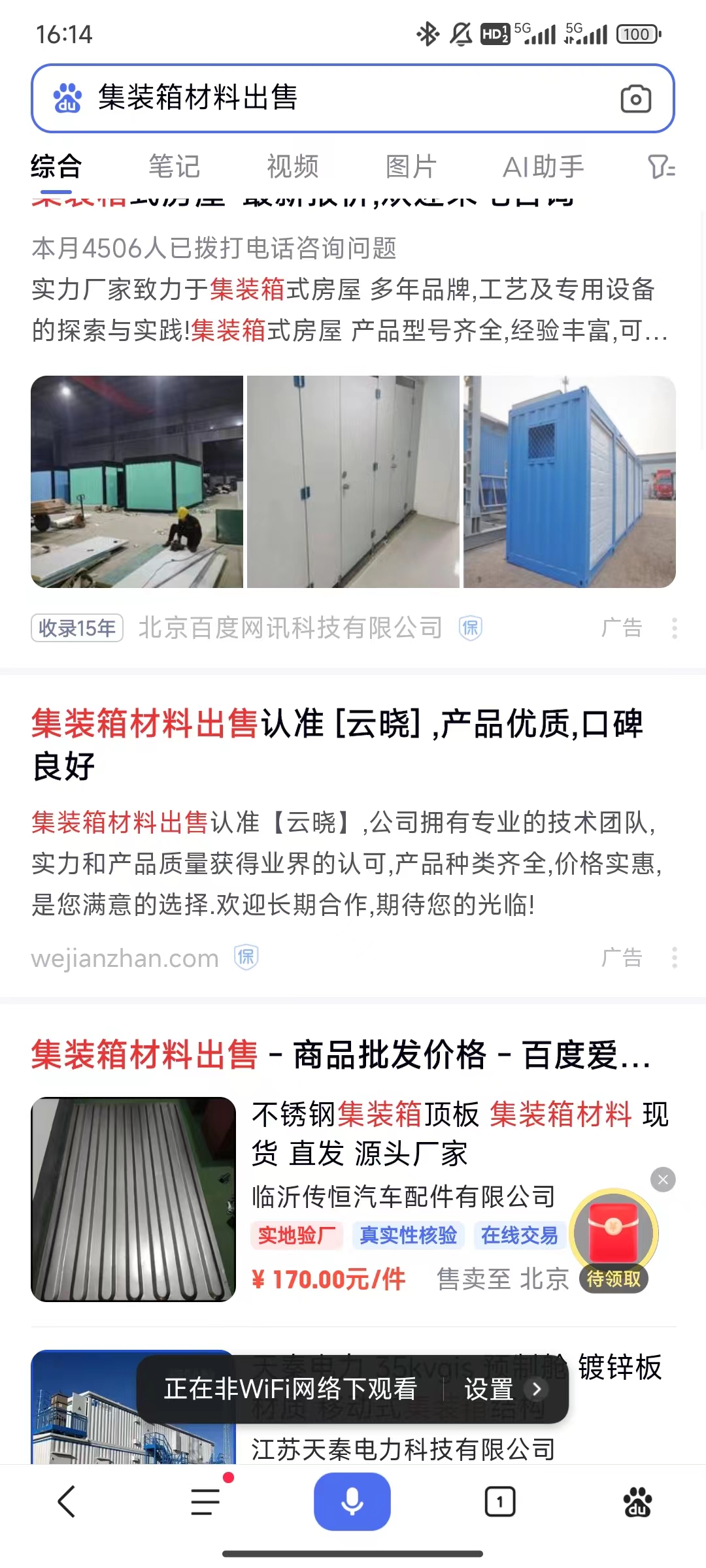Dismiss the red envelope floating widget

point(663,1179)
